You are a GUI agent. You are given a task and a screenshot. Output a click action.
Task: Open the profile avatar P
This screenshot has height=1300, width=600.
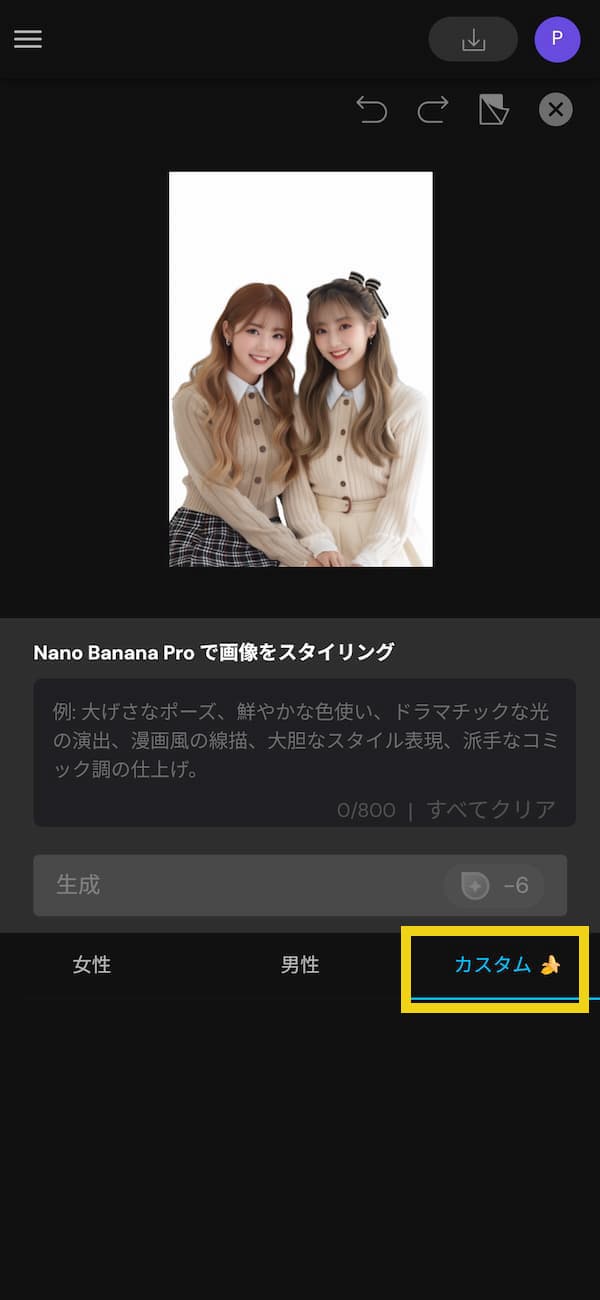coord(557,40)
